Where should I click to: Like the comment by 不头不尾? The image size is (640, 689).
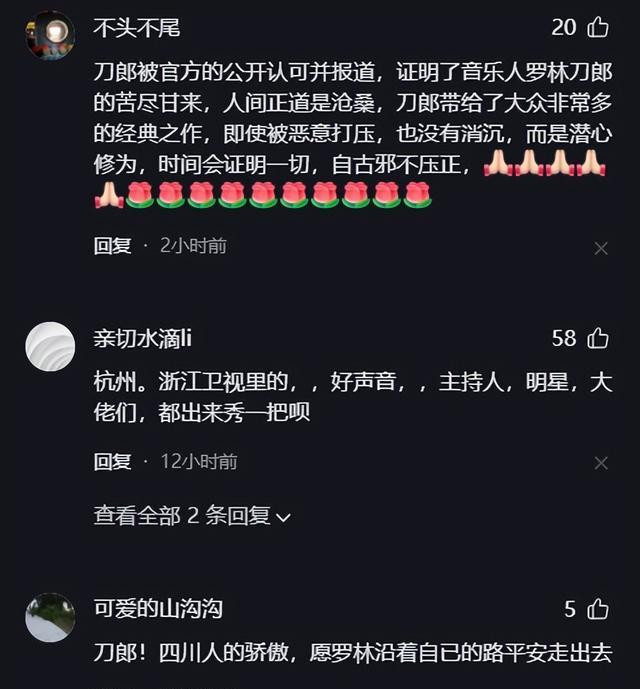tap(598, 27)
